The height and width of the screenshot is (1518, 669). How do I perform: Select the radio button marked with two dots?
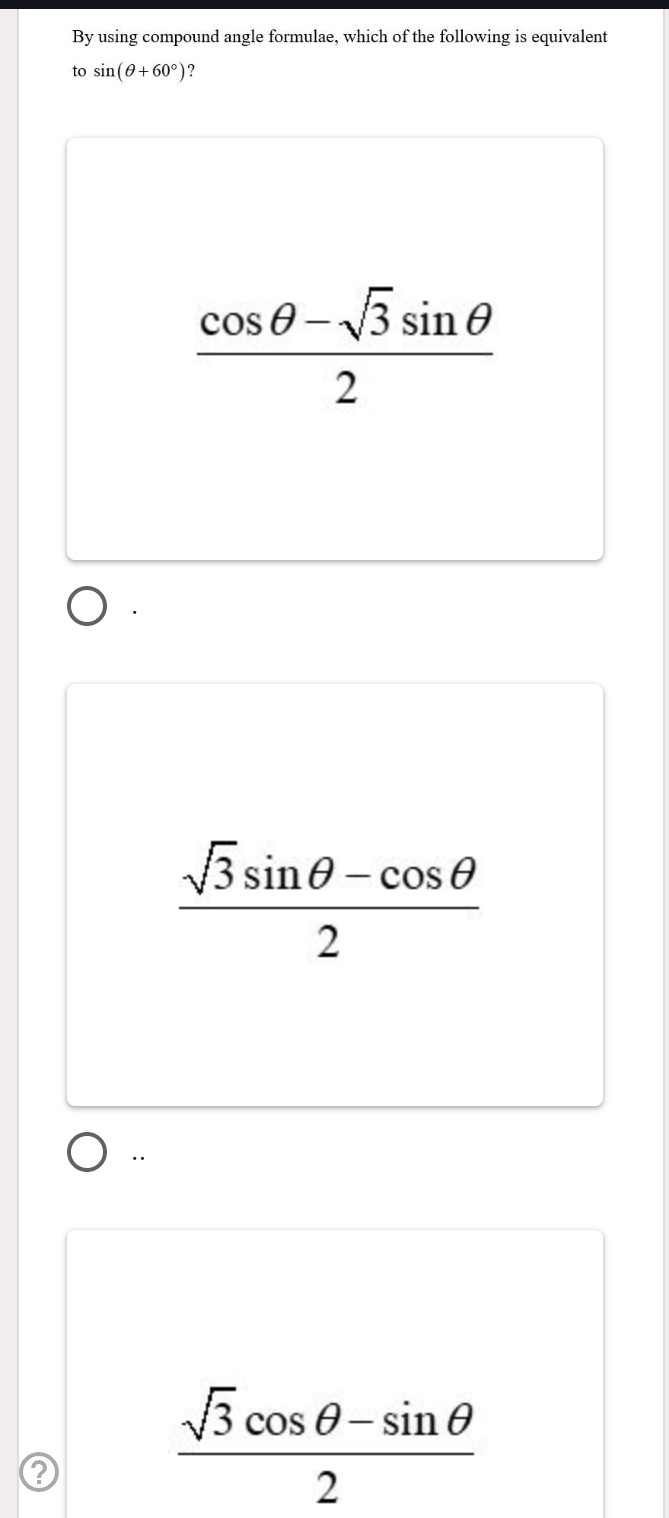[x=87, y=1152]
